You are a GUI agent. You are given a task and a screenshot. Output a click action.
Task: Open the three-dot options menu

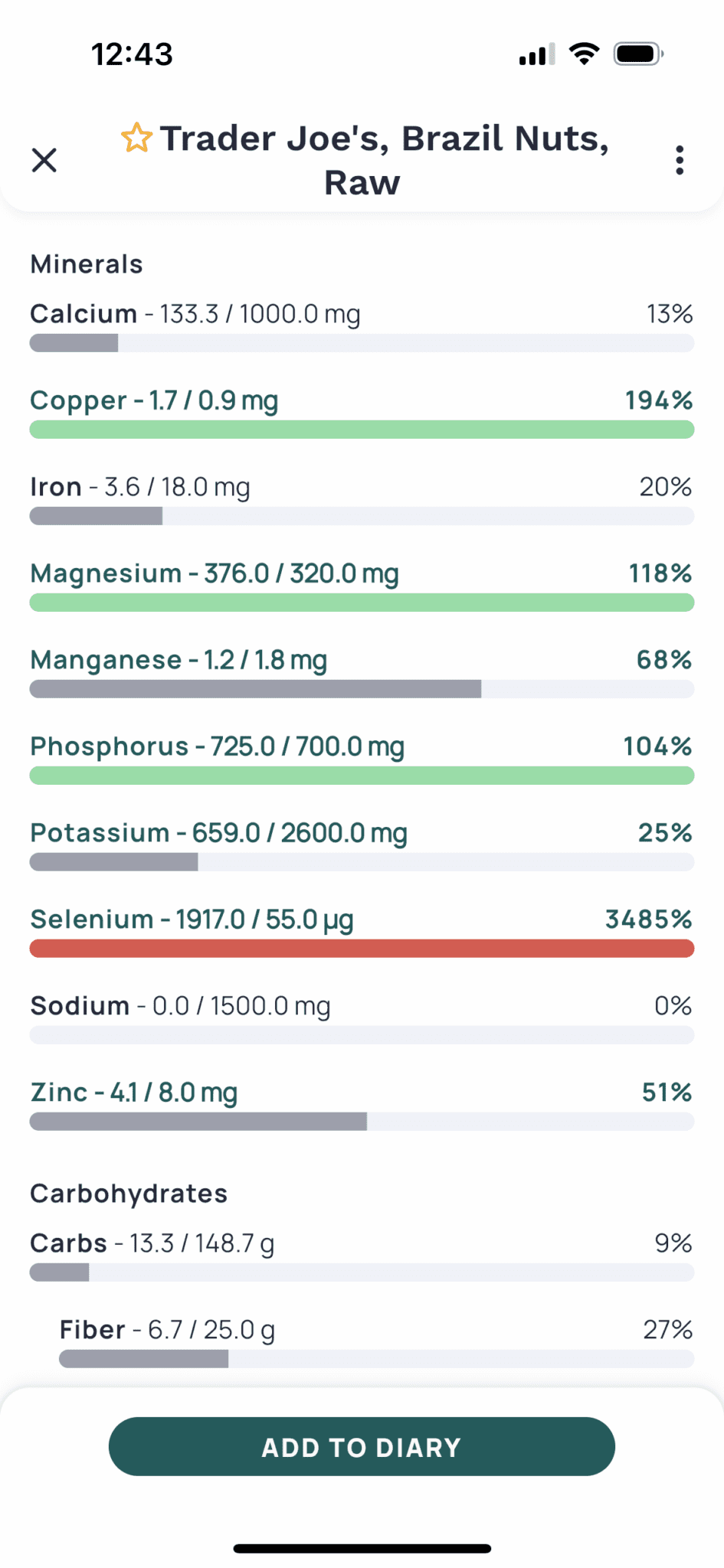click(x=679, y=159)
